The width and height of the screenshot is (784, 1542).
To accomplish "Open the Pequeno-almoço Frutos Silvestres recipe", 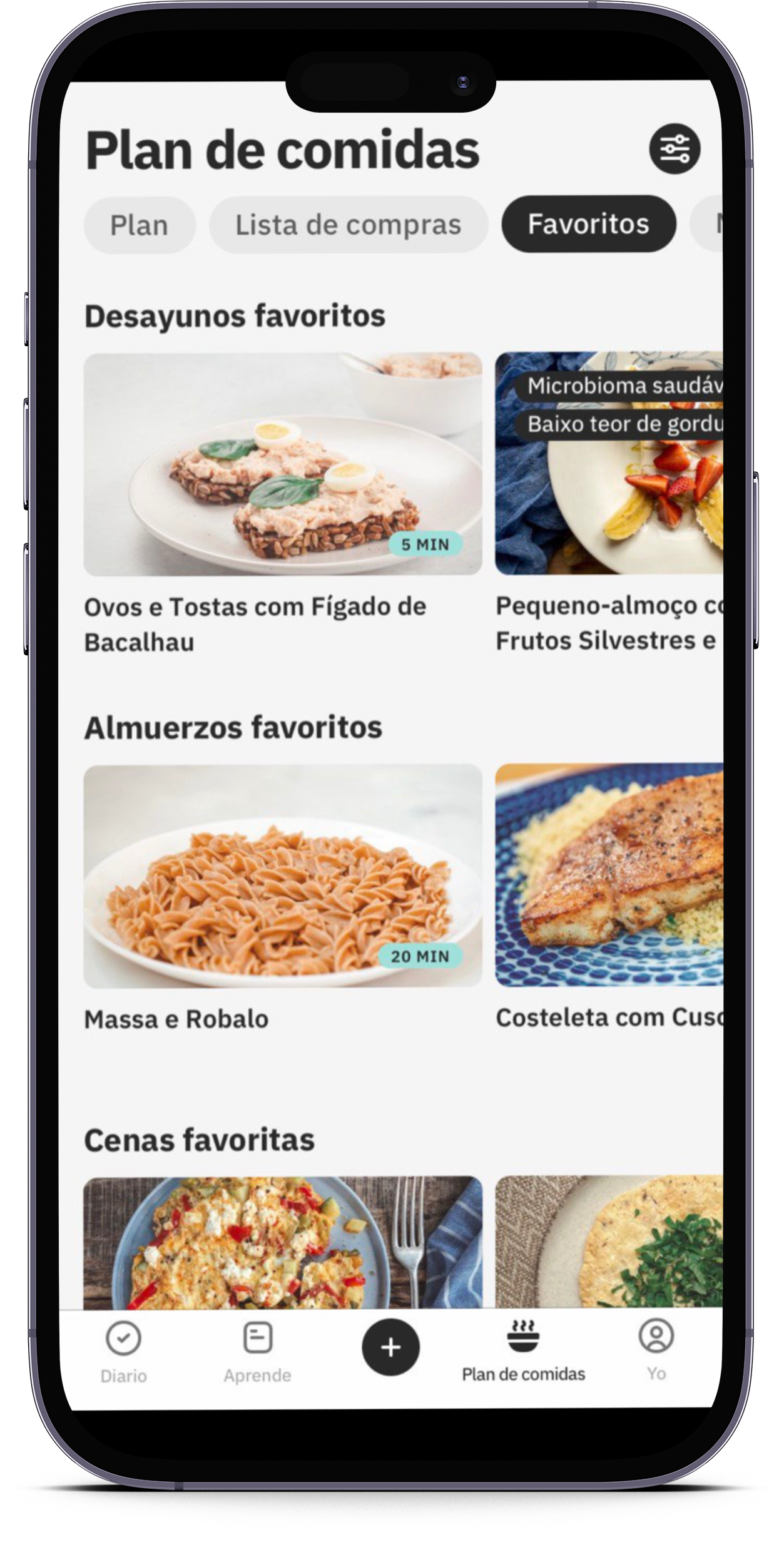I will 608,463.
